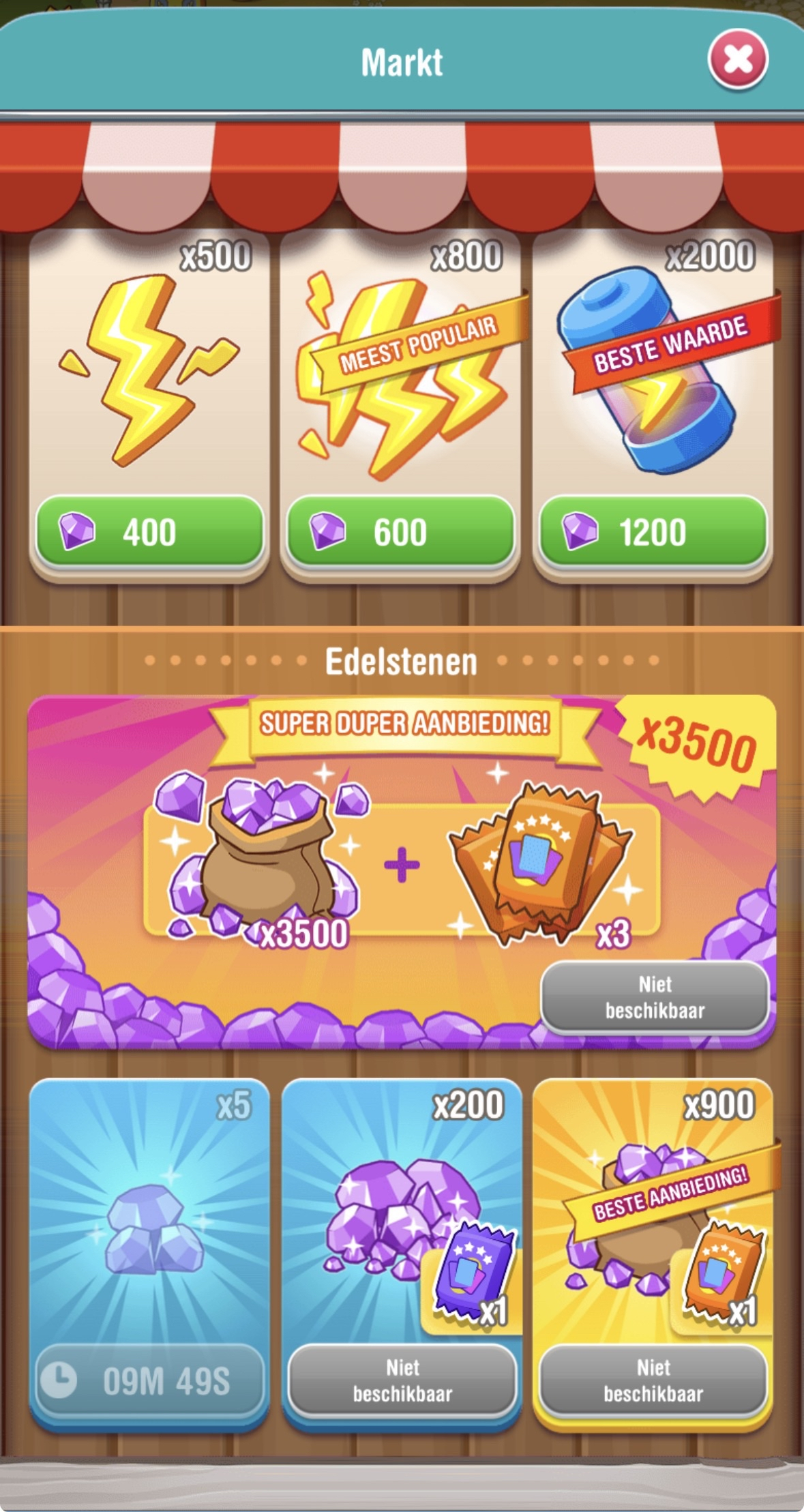Tap the free x5 gems timer button
The width and height of the screenshot is (804, 1512).
coord(149,1381)
